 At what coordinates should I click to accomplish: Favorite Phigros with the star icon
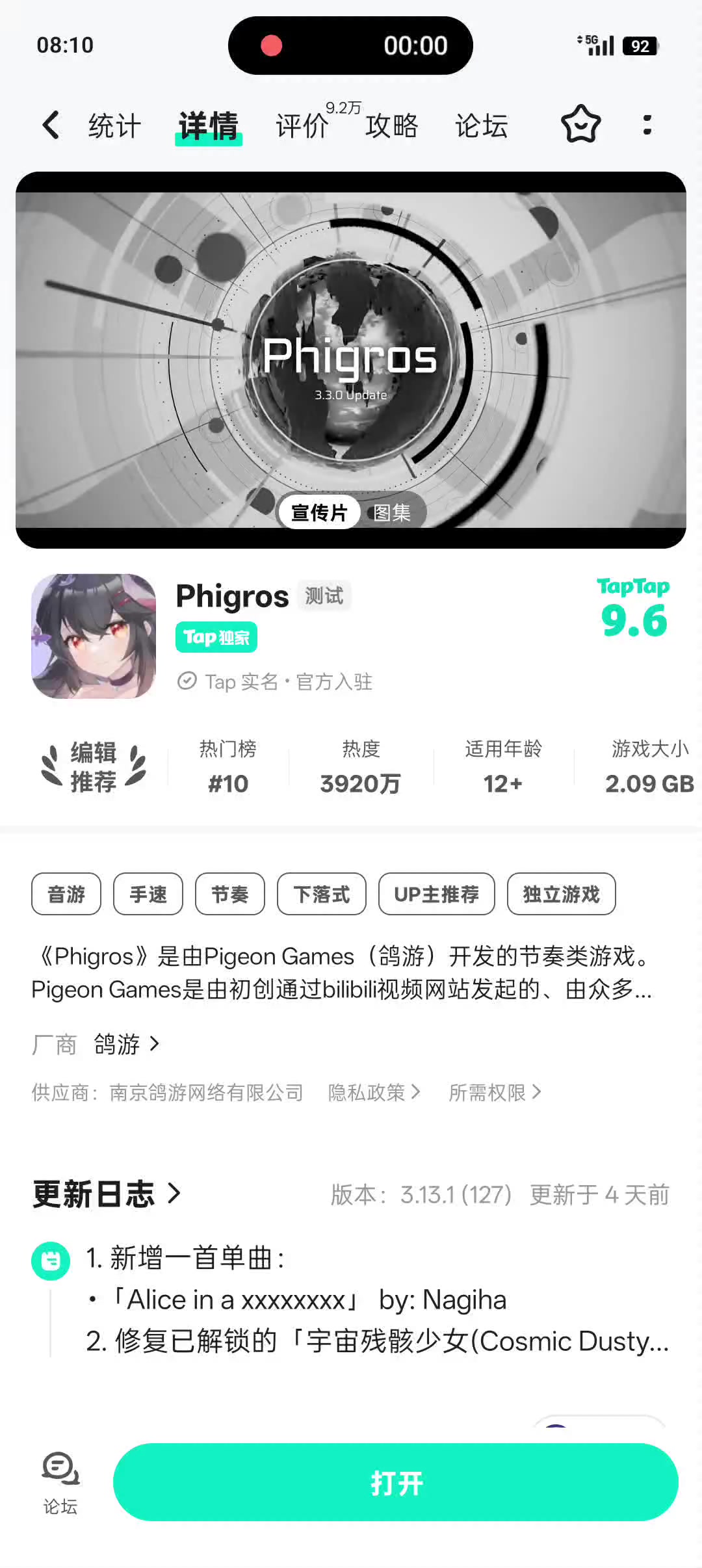(x=580, y=124)
